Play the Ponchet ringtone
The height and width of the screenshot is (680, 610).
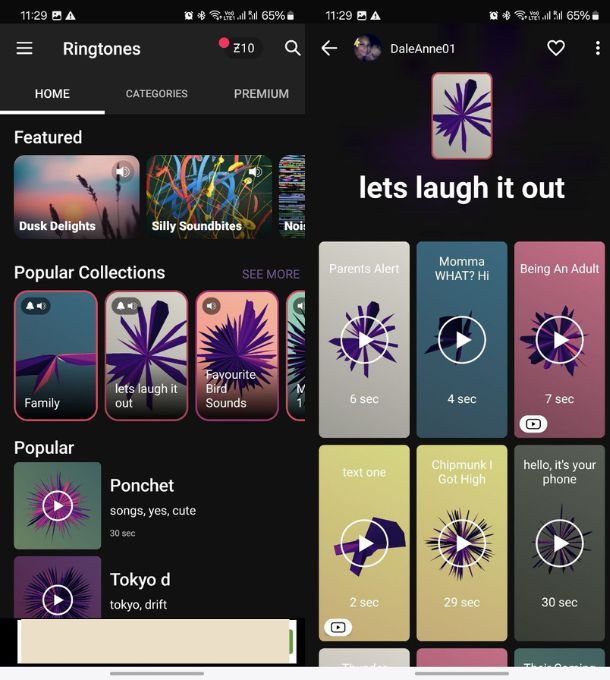58,505
